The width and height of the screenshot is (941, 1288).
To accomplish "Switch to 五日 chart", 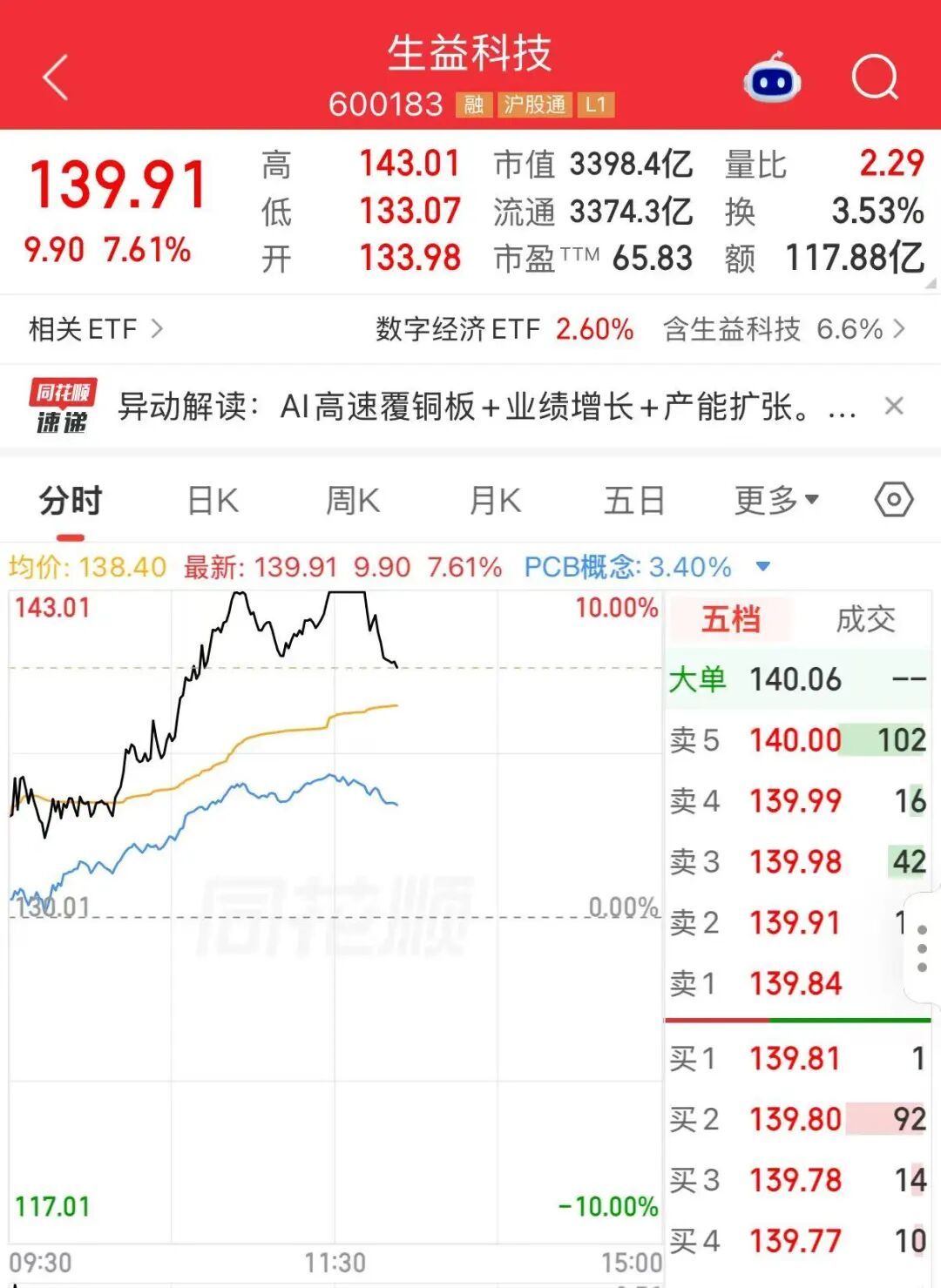I will tap(634, 501).
